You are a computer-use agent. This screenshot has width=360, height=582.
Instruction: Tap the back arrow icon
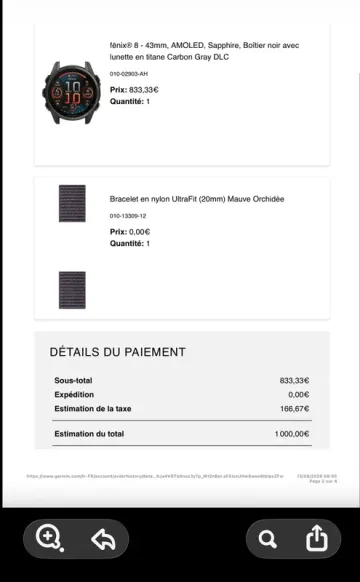click(x=103, y=539)
